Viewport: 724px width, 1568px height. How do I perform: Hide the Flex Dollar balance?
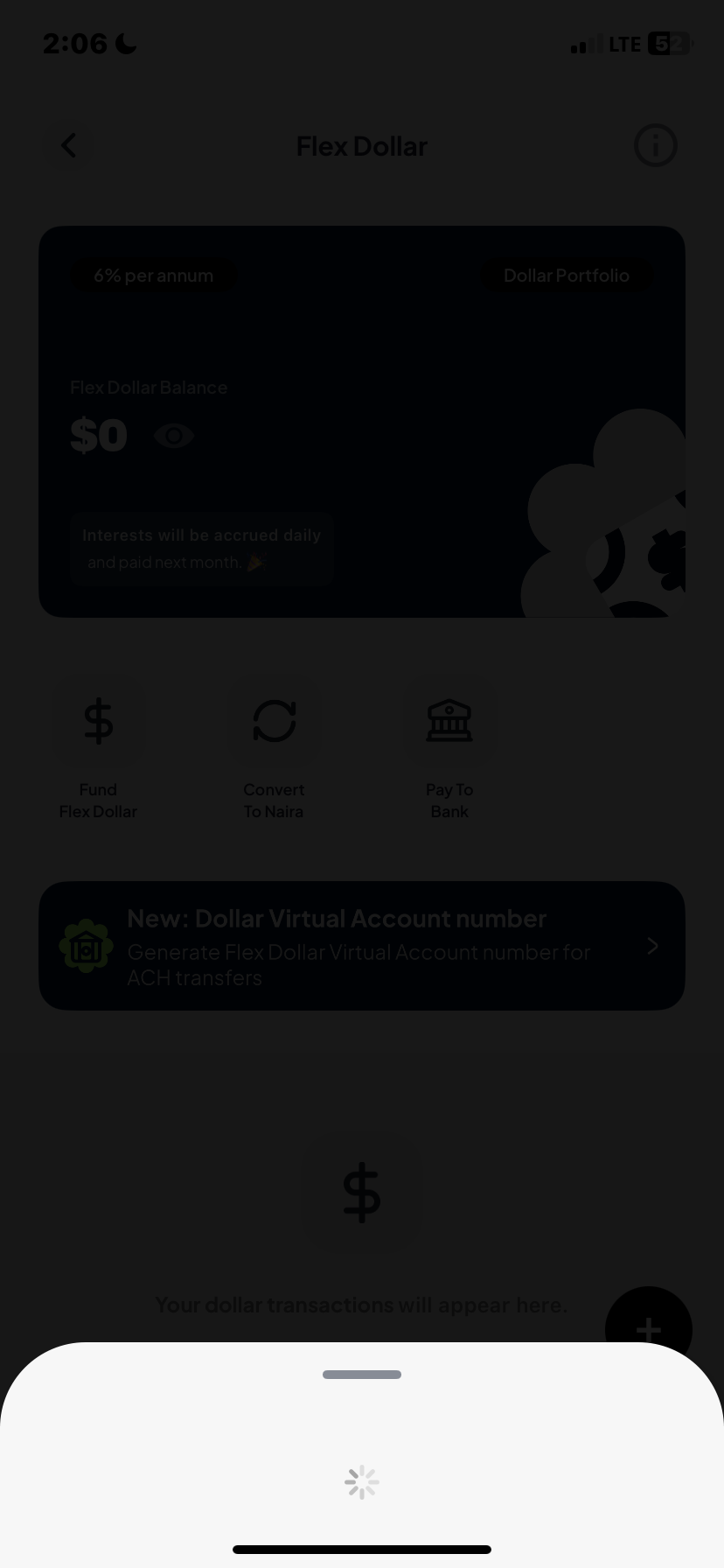[174, 436]
